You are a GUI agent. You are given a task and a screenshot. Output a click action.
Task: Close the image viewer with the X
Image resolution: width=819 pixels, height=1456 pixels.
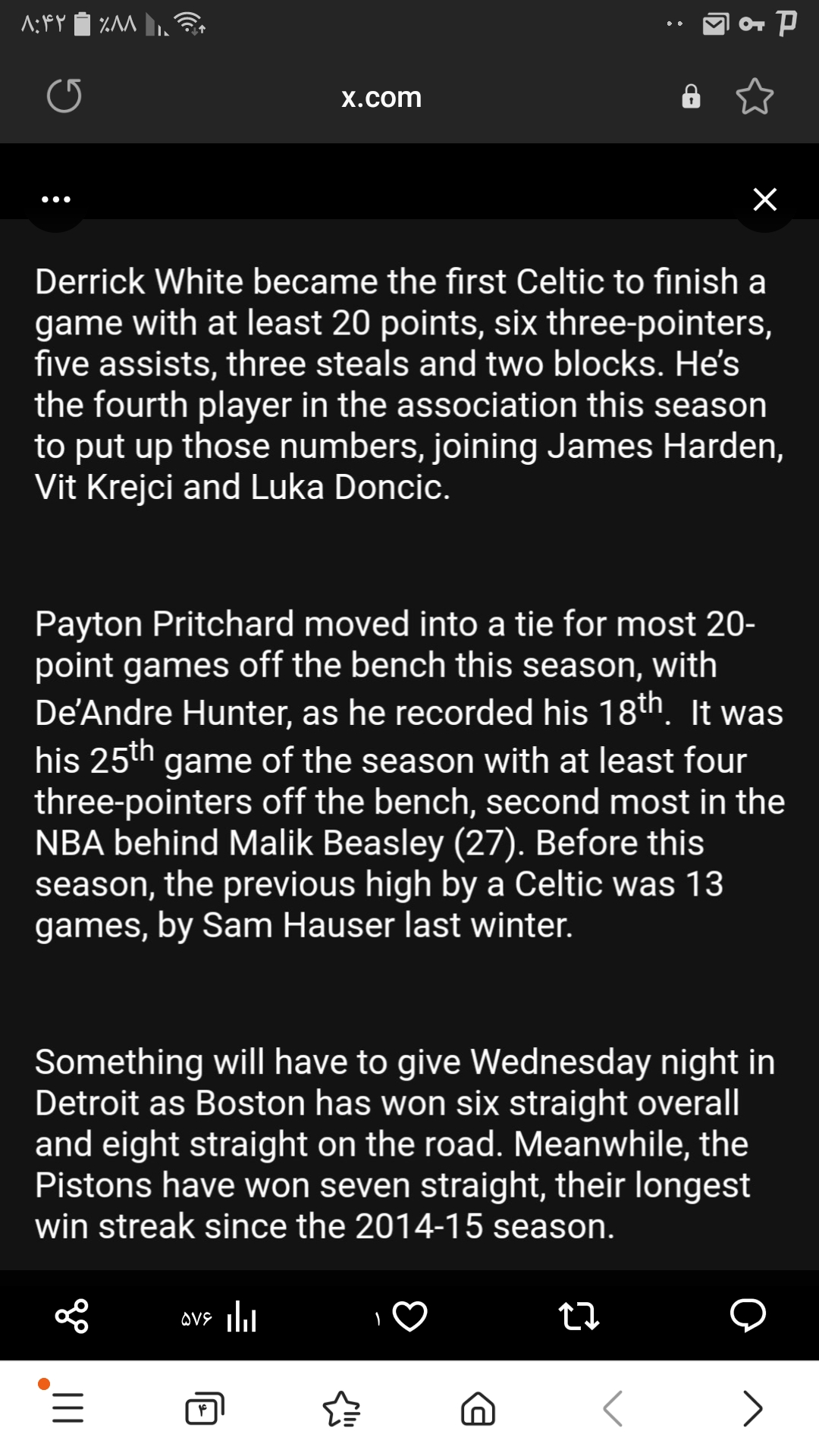(764, 199)
